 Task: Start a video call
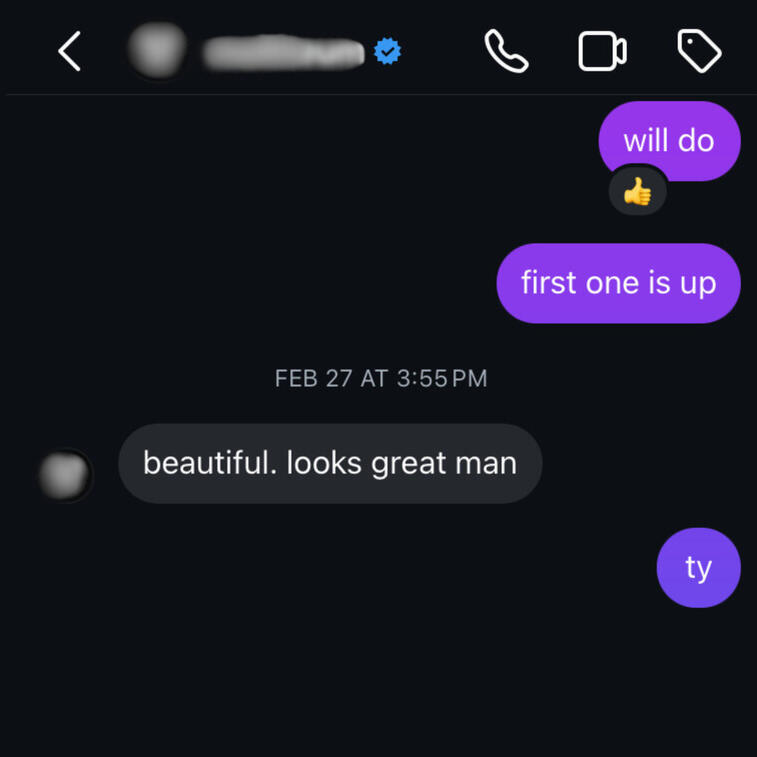pyautogui.click(x=602, y=51)
